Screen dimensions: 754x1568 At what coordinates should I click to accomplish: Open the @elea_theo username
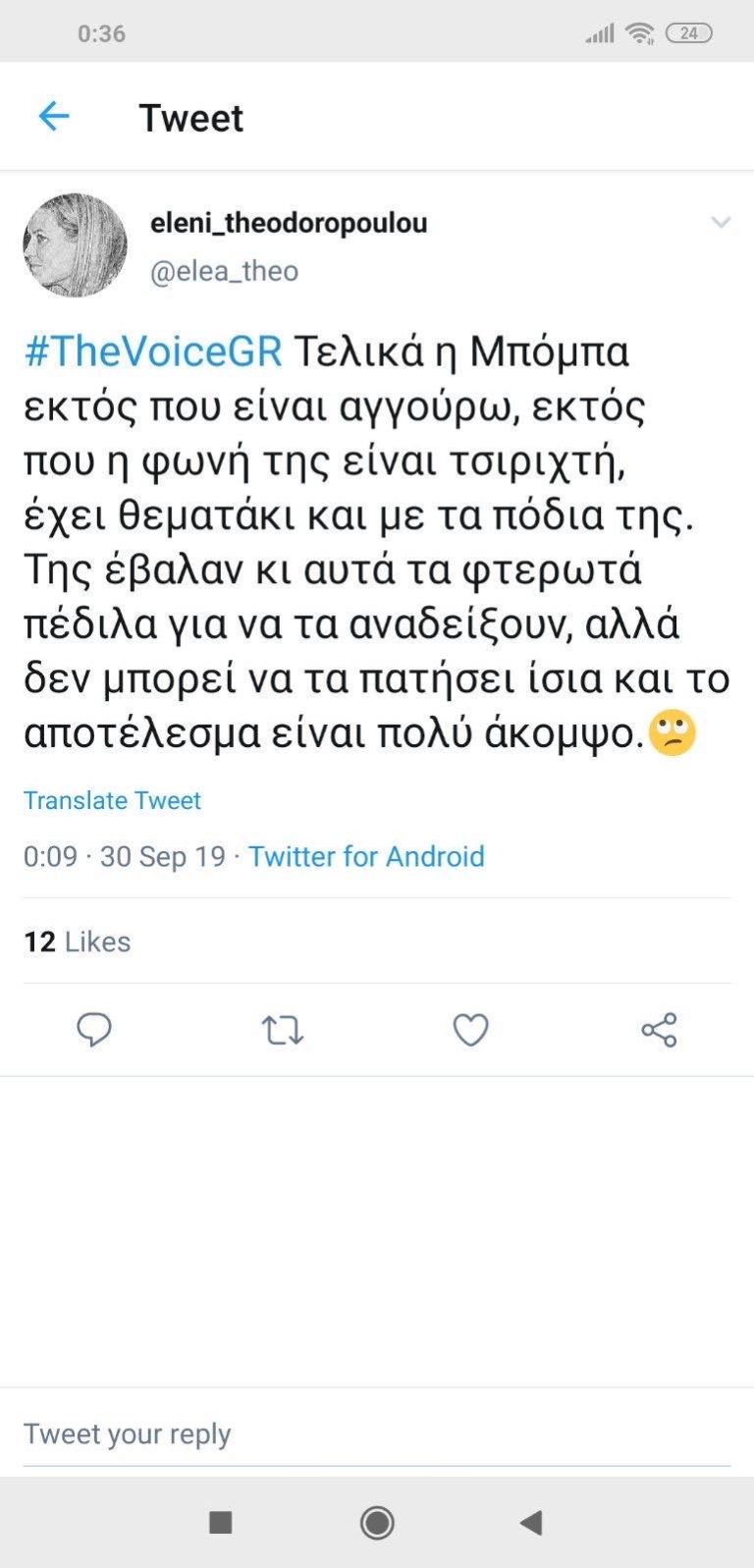coord(224,271)
